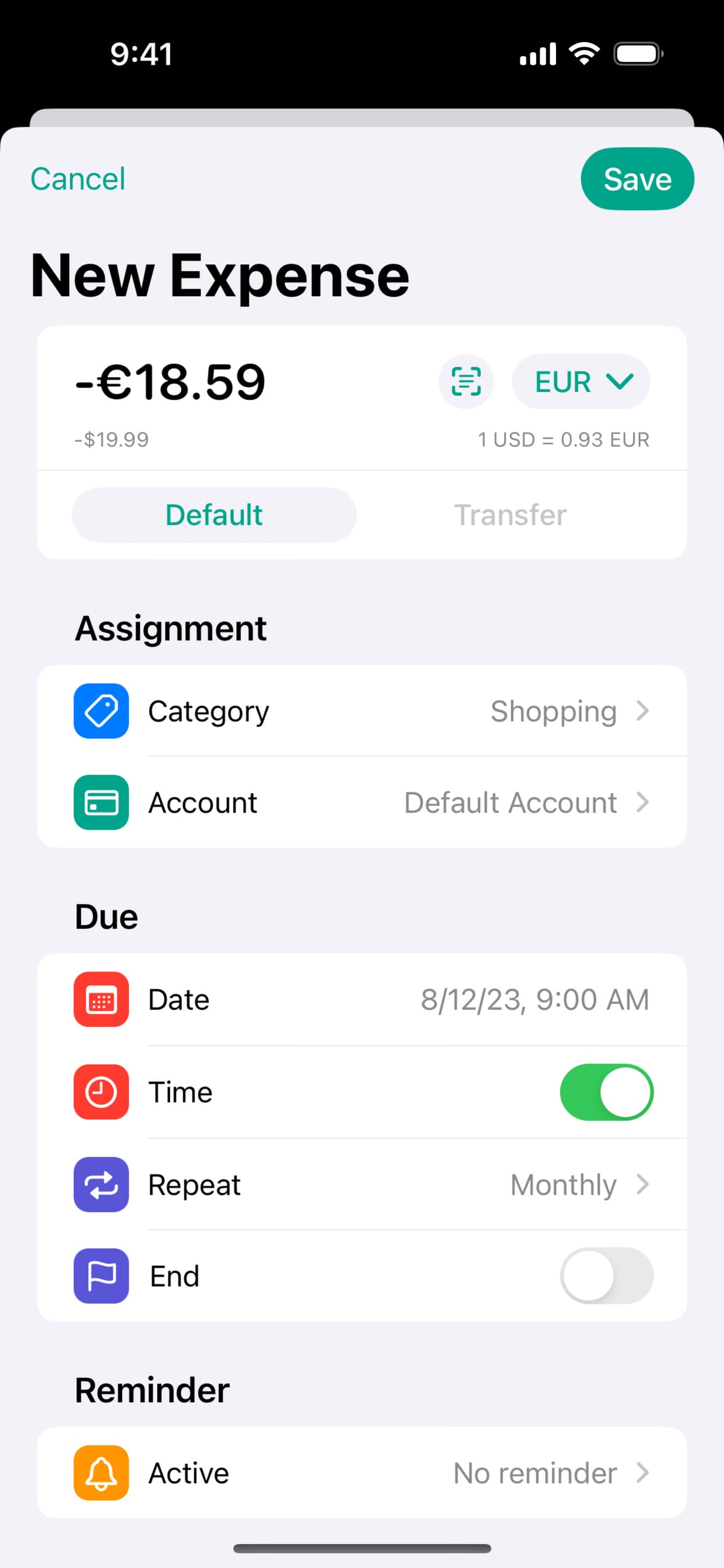Tap the orange reminder bell icon
The height and width of the screenshot is (1568, 724).
[x=101, y=1473]
